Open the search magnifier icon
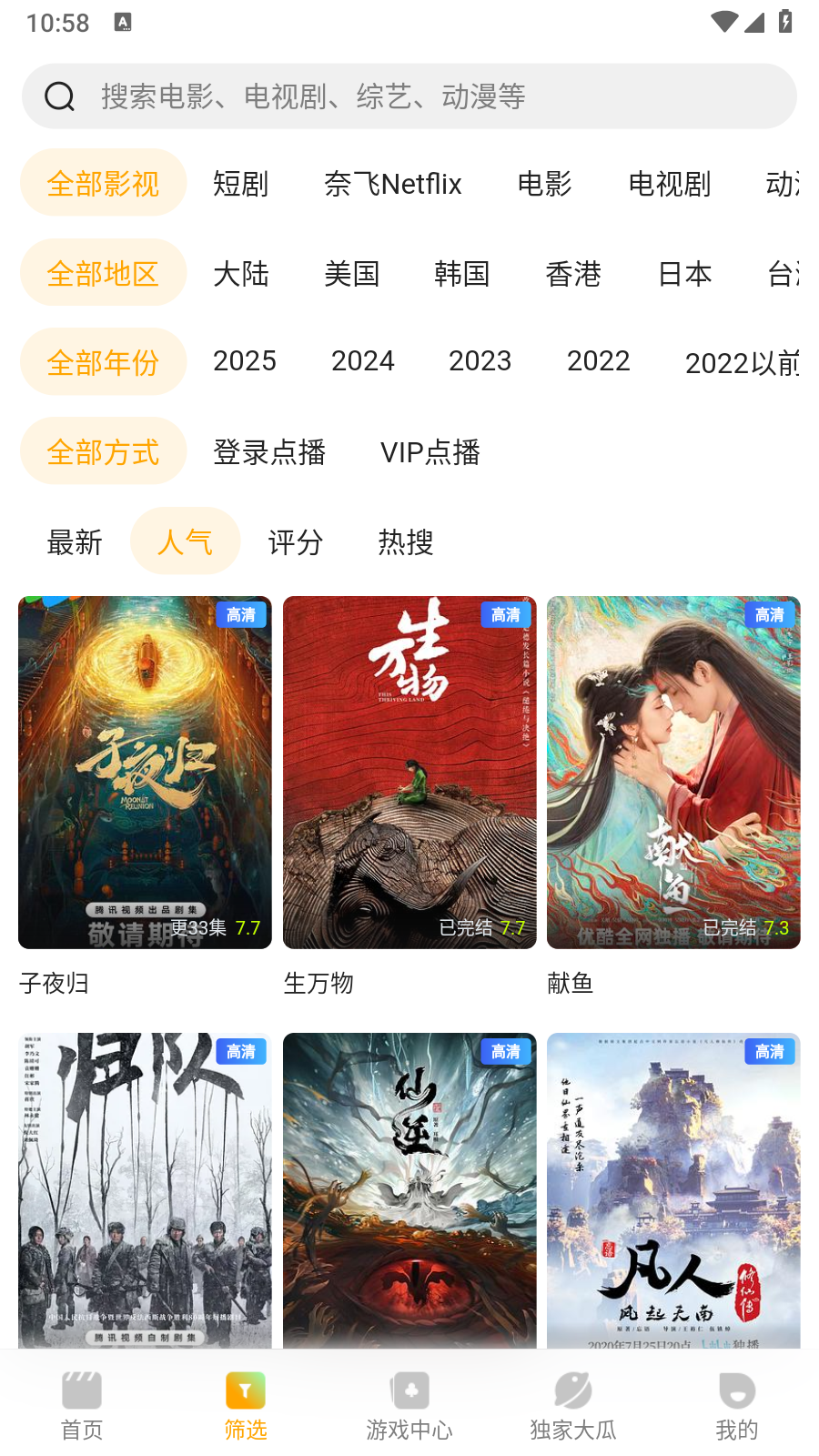The width and height of the screenshot is (819, 1456). 59,95
